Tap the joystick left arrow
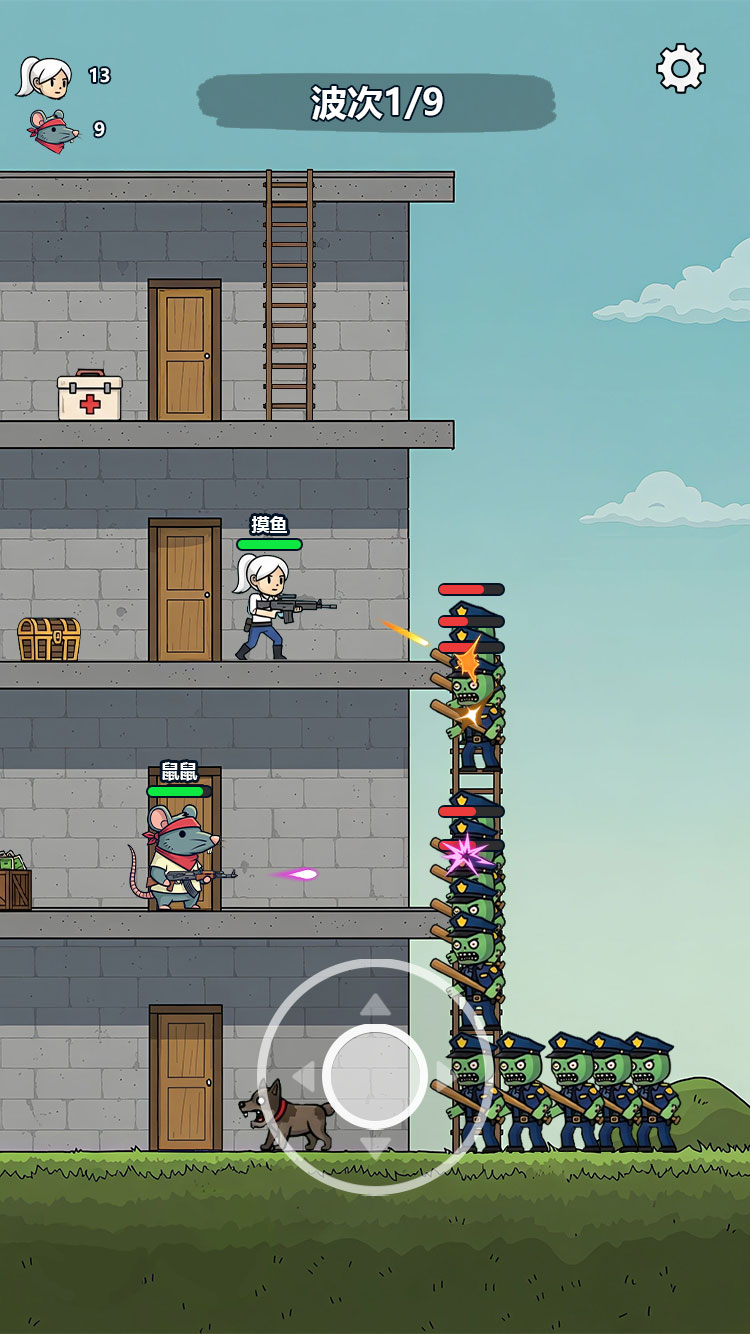 [x=303, y=1077]
